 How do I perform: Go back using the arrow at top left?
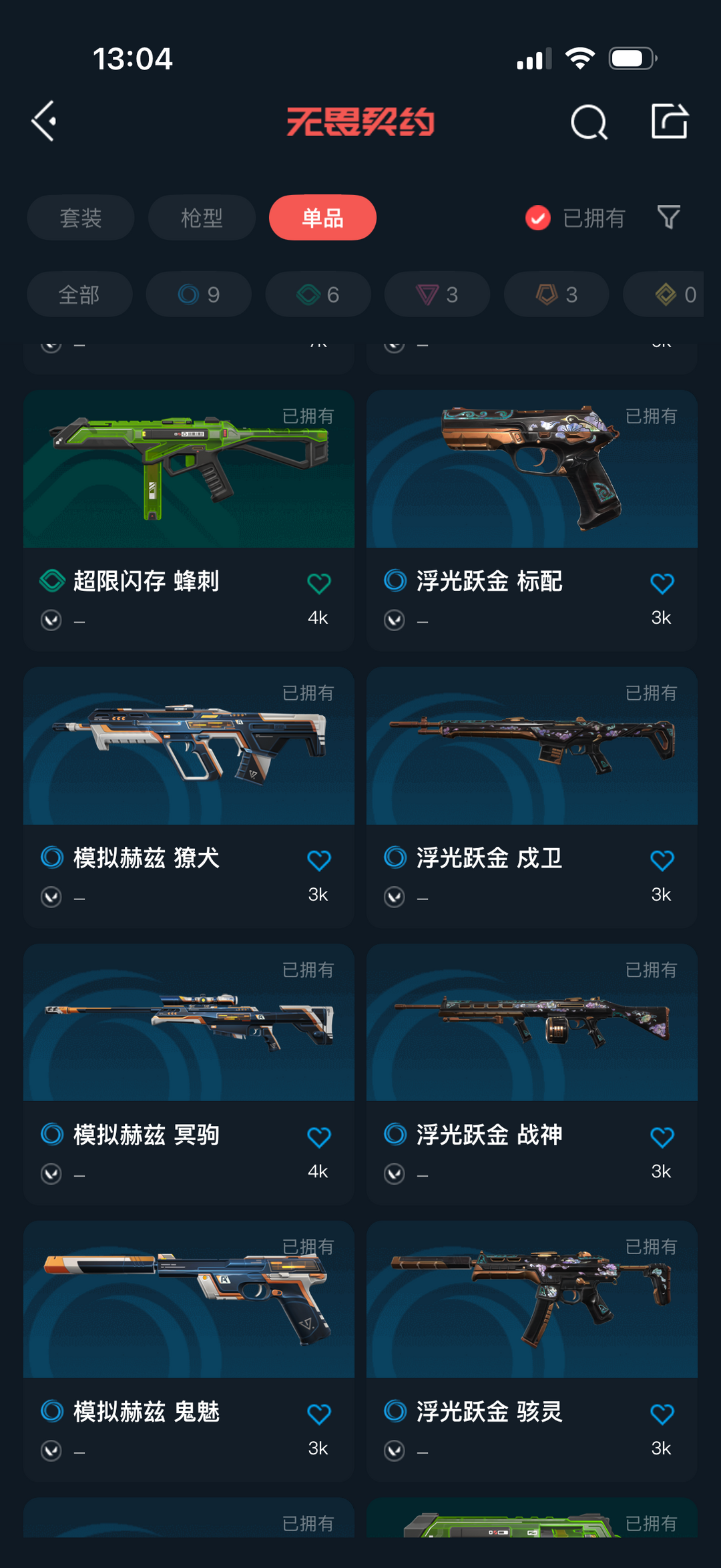pos(43,122)
